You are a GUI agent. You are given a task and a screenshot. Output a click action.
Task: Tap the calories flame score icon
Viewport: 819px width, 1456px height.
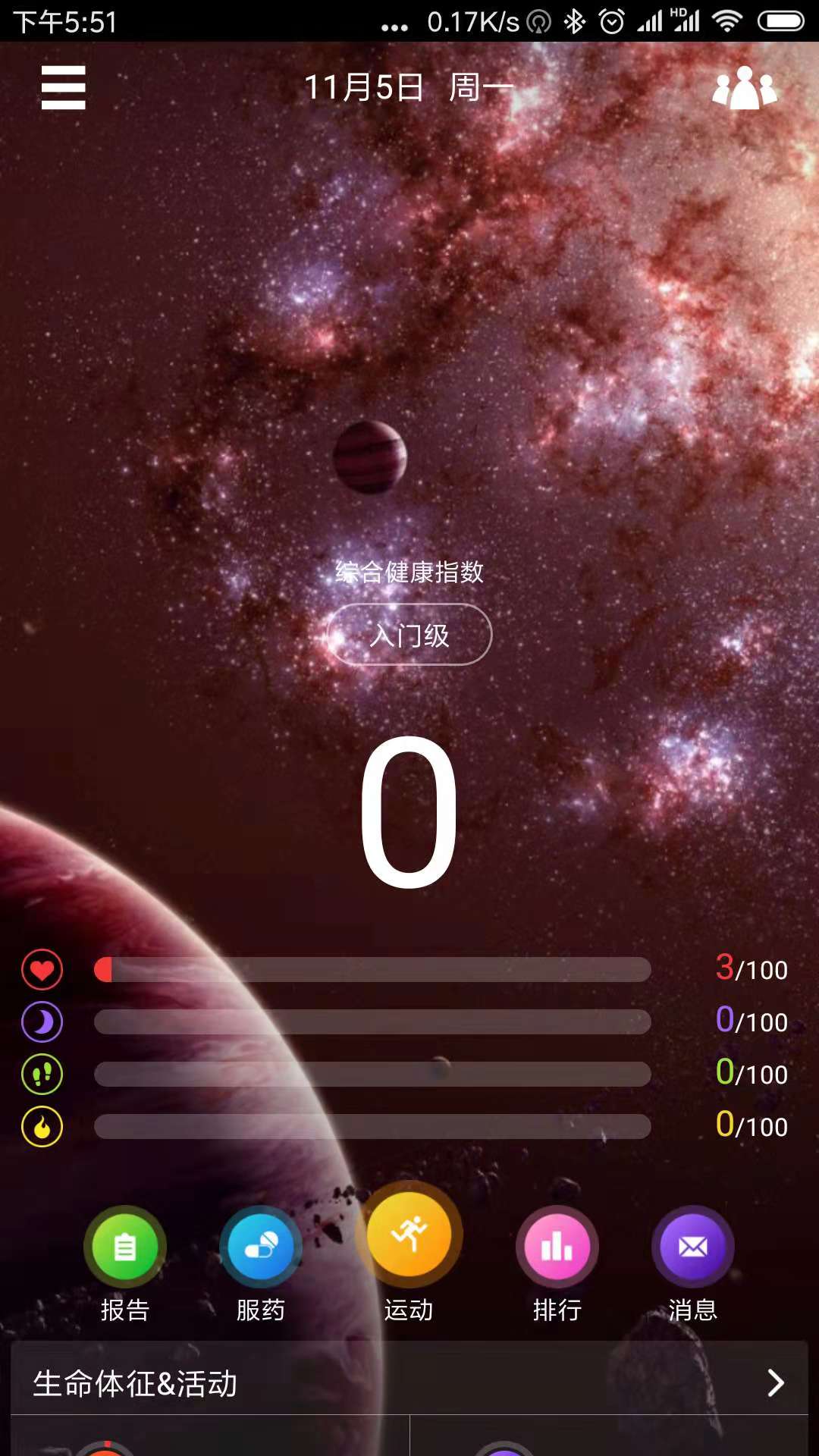click(42, 1127)
